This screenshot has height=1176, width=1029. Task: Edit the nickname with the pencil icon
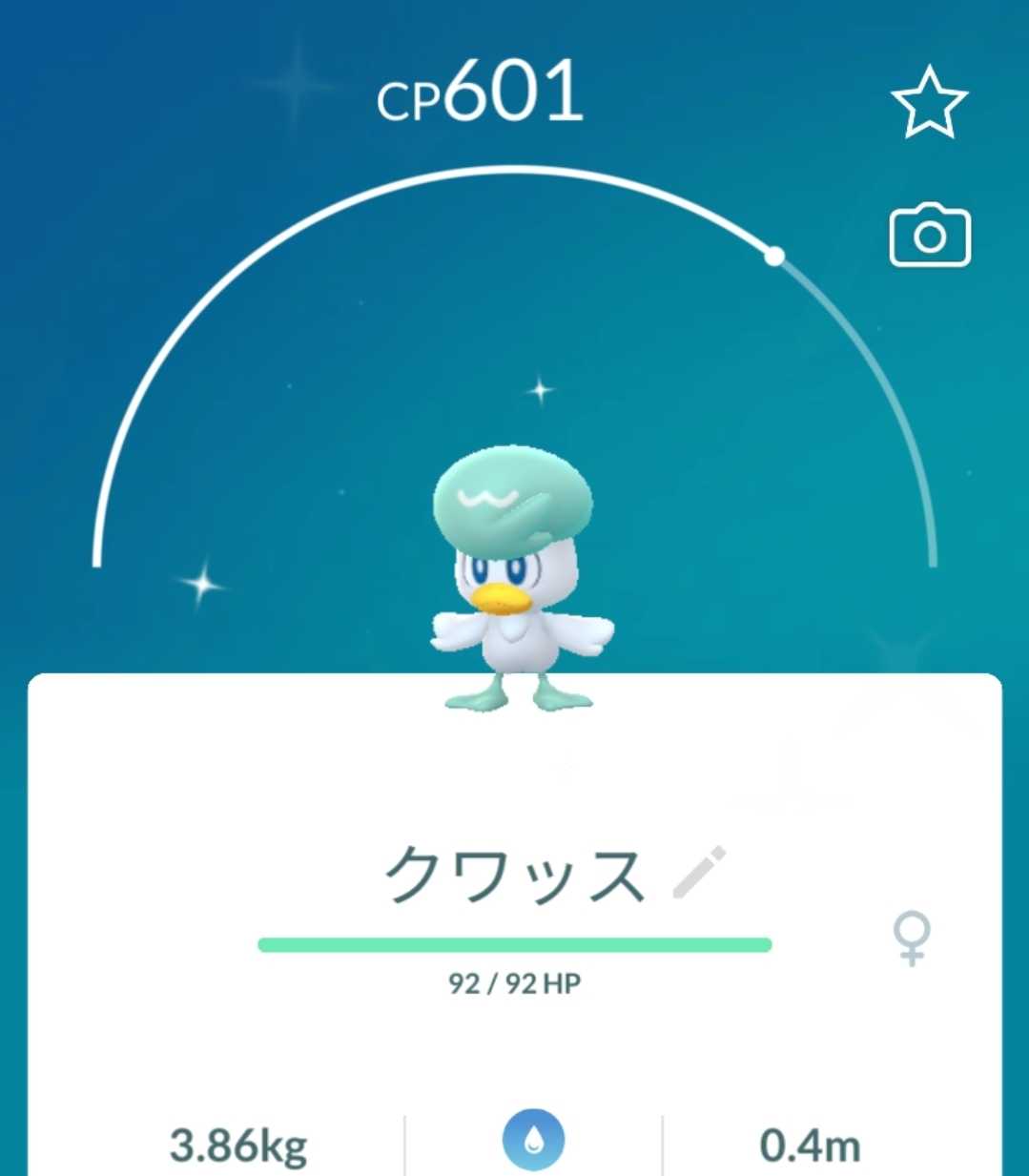699,873
